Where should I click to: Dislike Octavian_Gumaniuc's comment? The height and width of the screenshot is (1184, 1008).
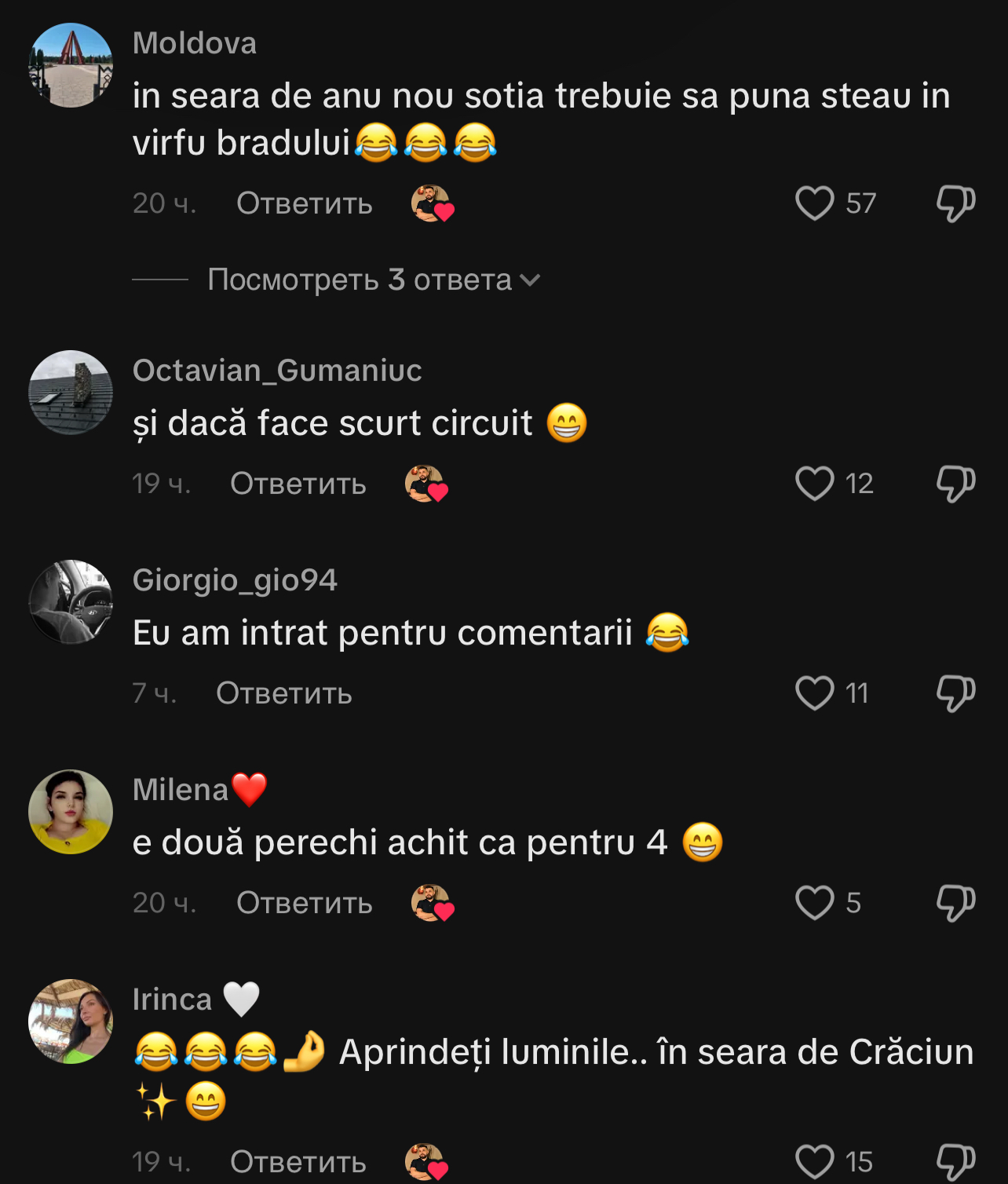point(955,484)
